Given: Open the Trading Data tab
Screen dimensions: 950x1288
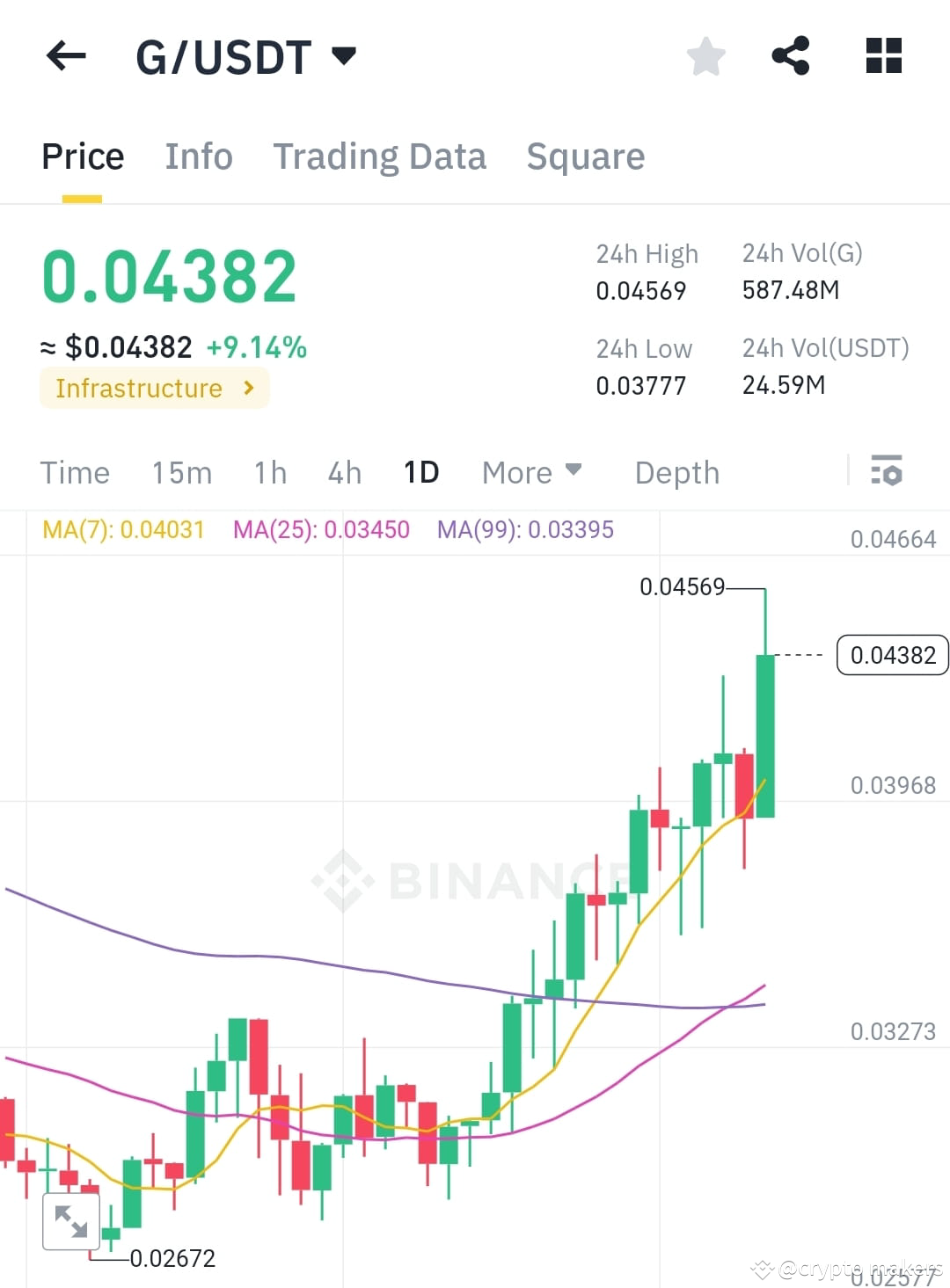Looking at the screenshot, I should click(380, 156).
